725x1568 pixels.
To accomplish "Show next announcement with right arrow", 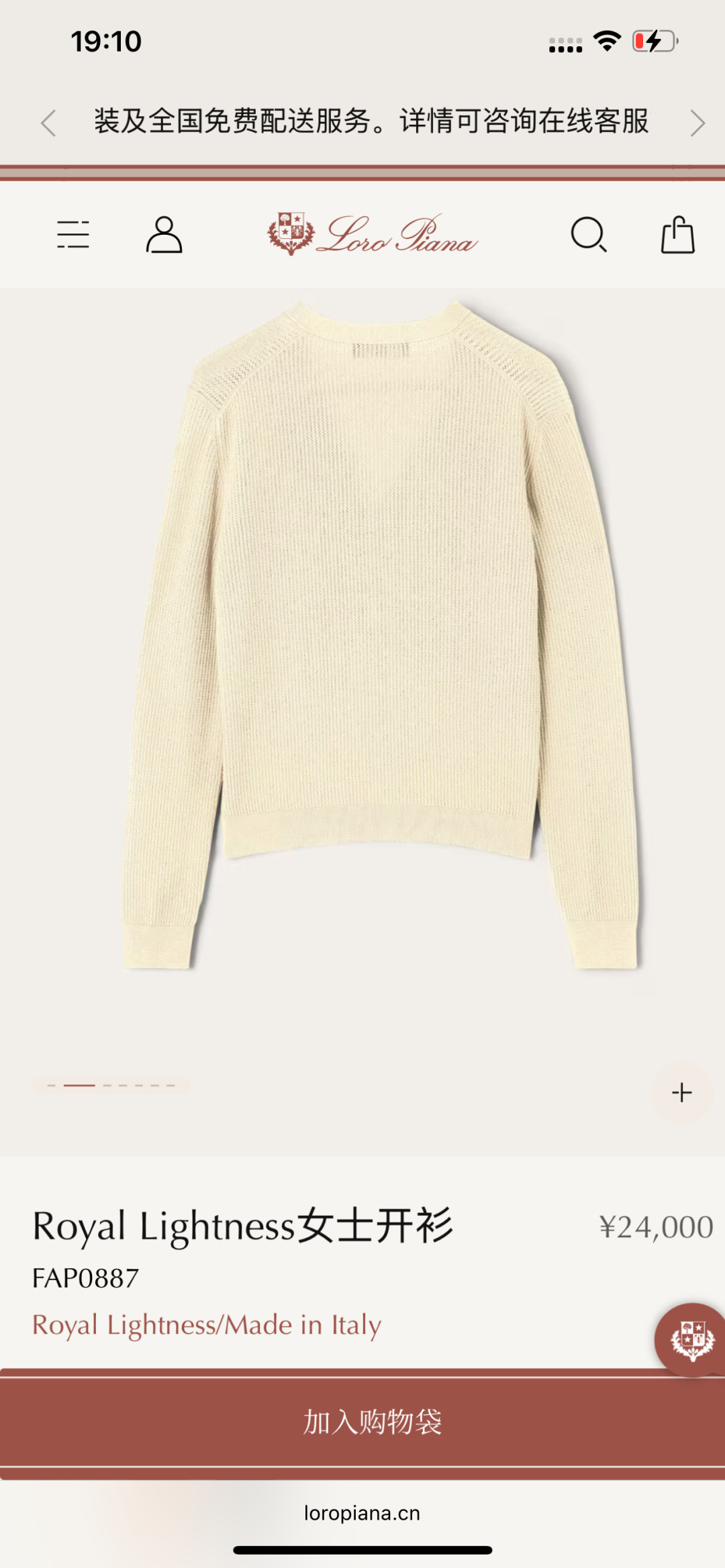I will [697, 123].
